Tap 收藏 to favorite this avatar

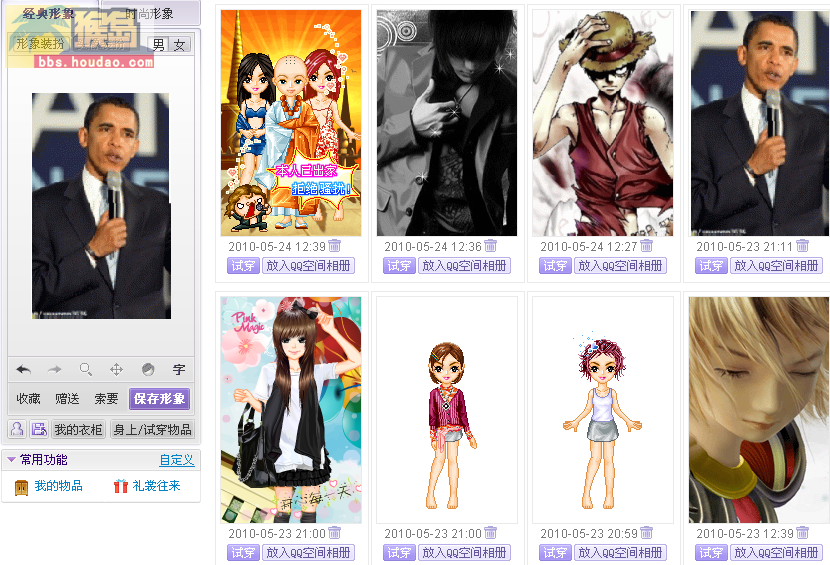click(x=29, y=398)
